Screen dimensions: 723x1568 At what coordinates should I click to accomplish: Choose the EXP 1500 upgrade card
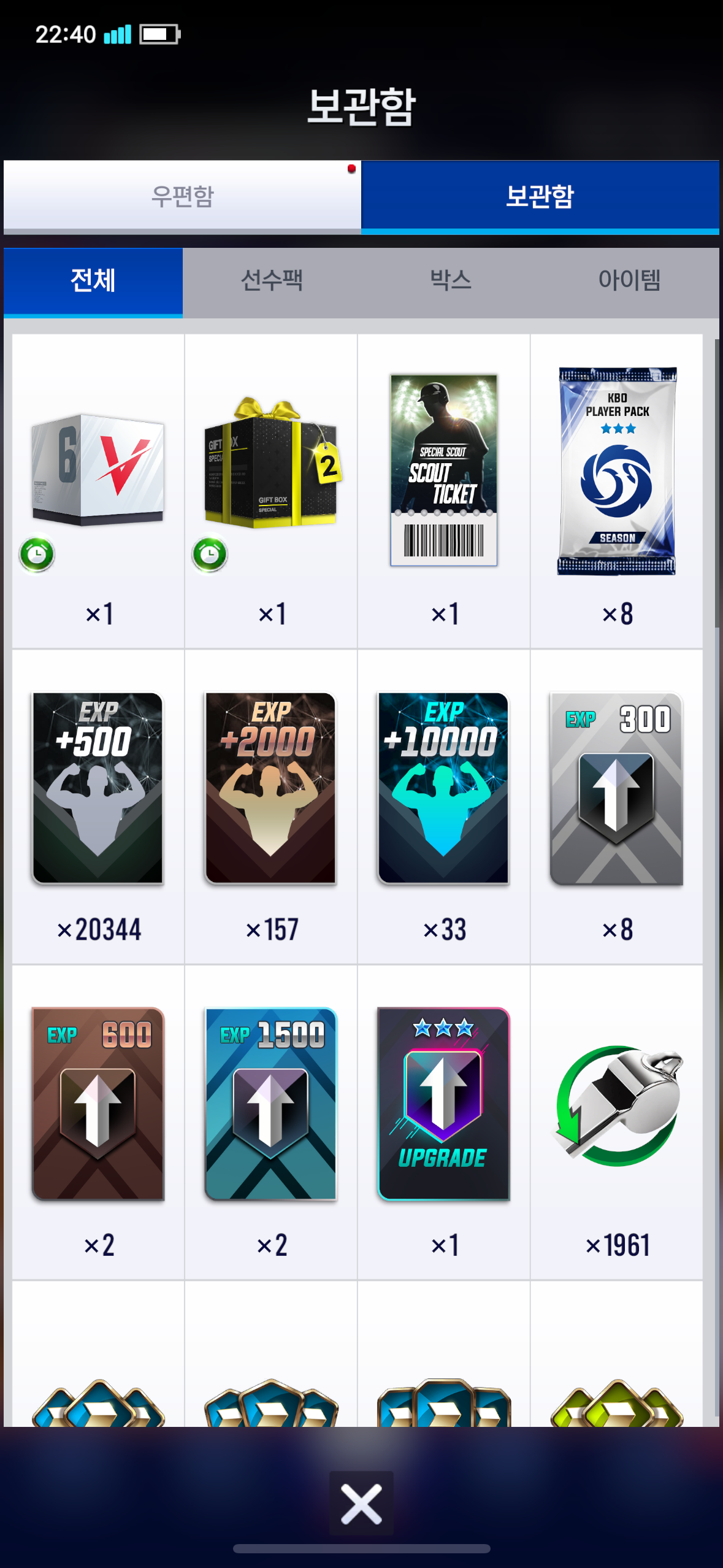[x=271, y=1123]
